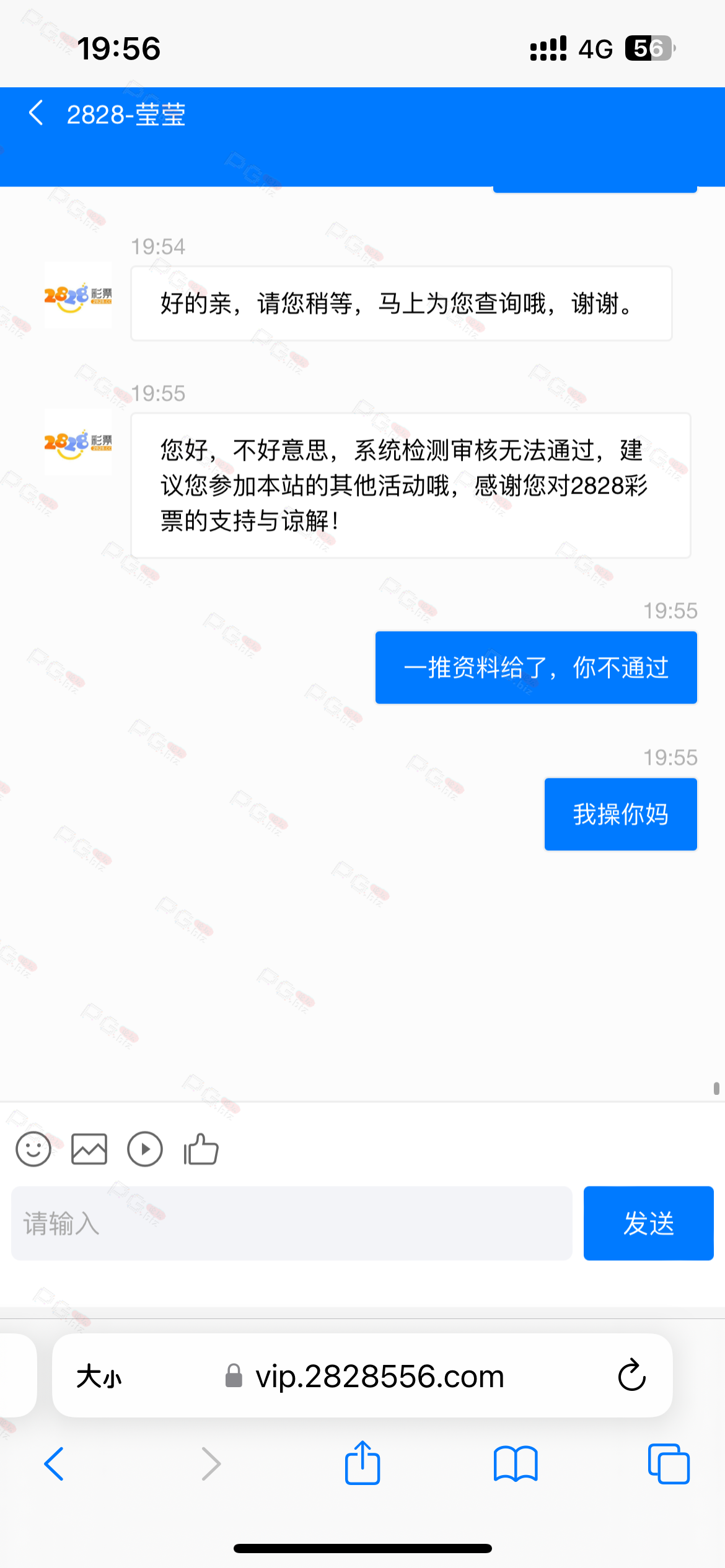Open the 大小 page settings in Safari
Screen dimensions: 725x1568
coord(99,1377)
